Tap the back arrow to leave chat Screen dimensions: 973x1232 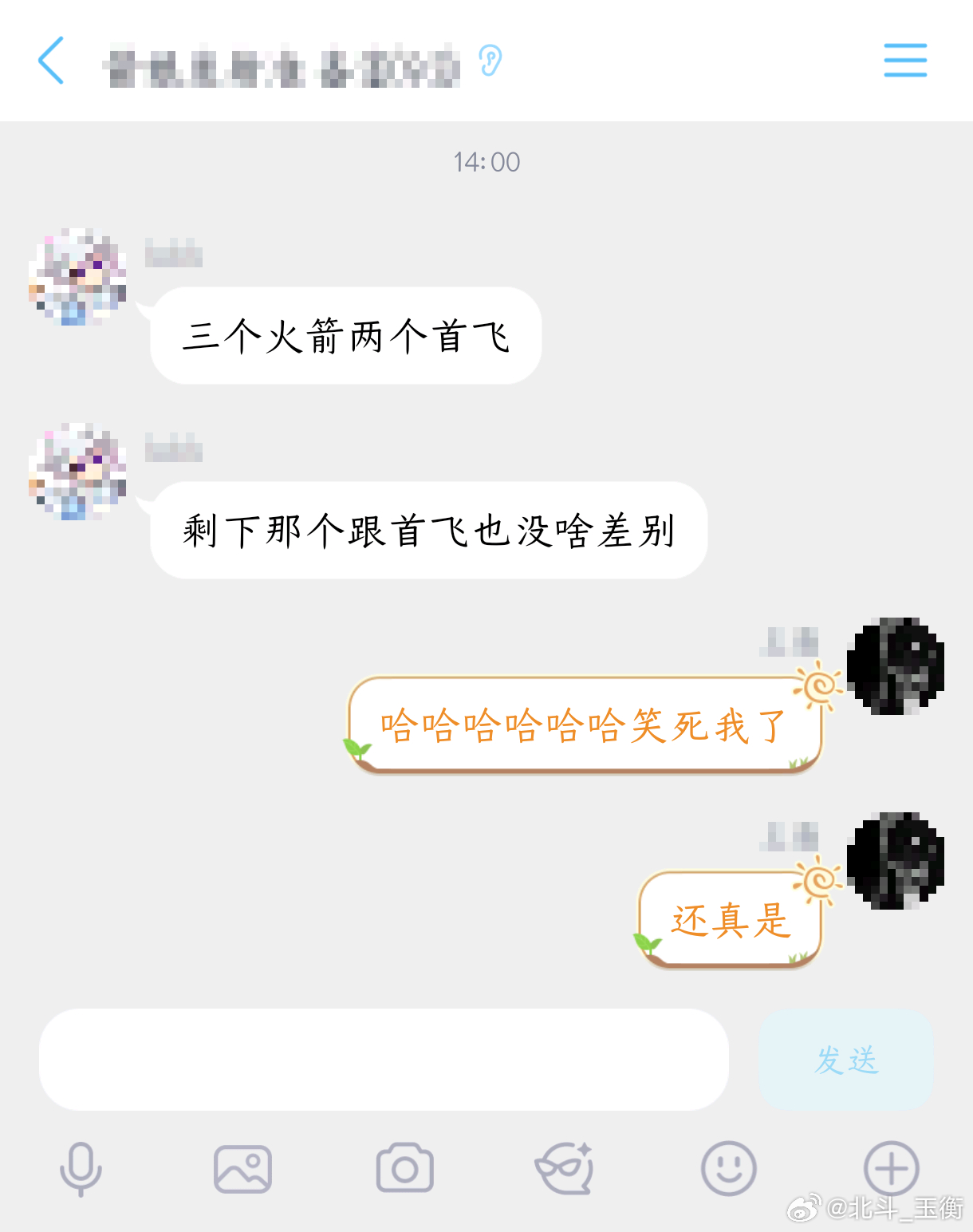(52, 61)
